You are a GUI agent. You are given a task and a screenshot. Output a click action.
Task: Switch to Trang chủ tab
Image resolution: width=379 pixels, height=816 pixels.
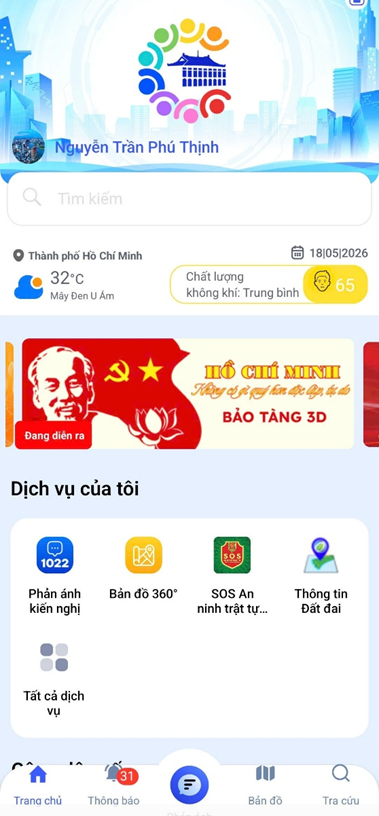(37, 785)
